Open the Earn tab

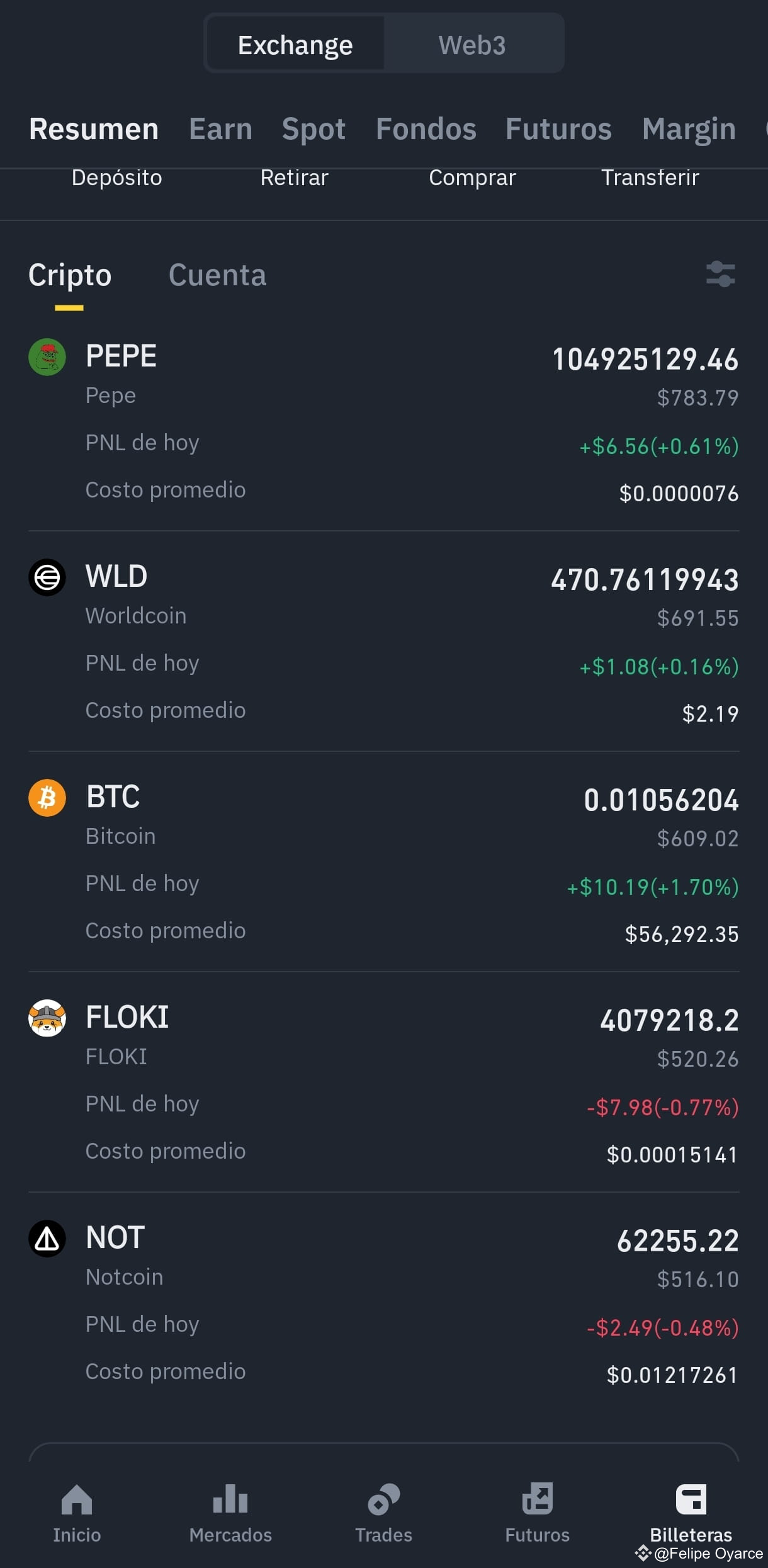pos(220,129)
